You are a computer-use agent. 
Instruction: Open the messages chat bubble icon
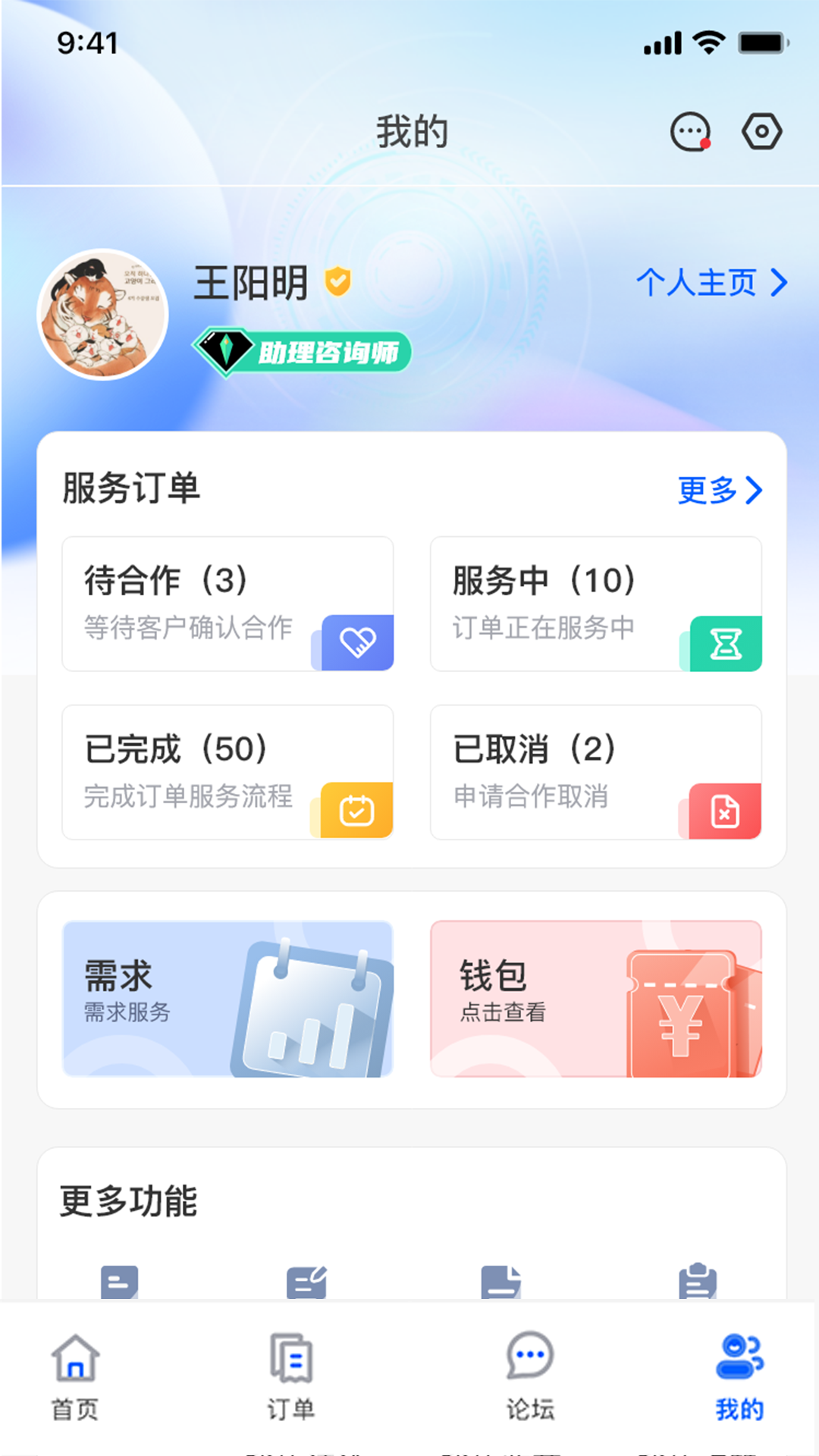tap(690, 132)
